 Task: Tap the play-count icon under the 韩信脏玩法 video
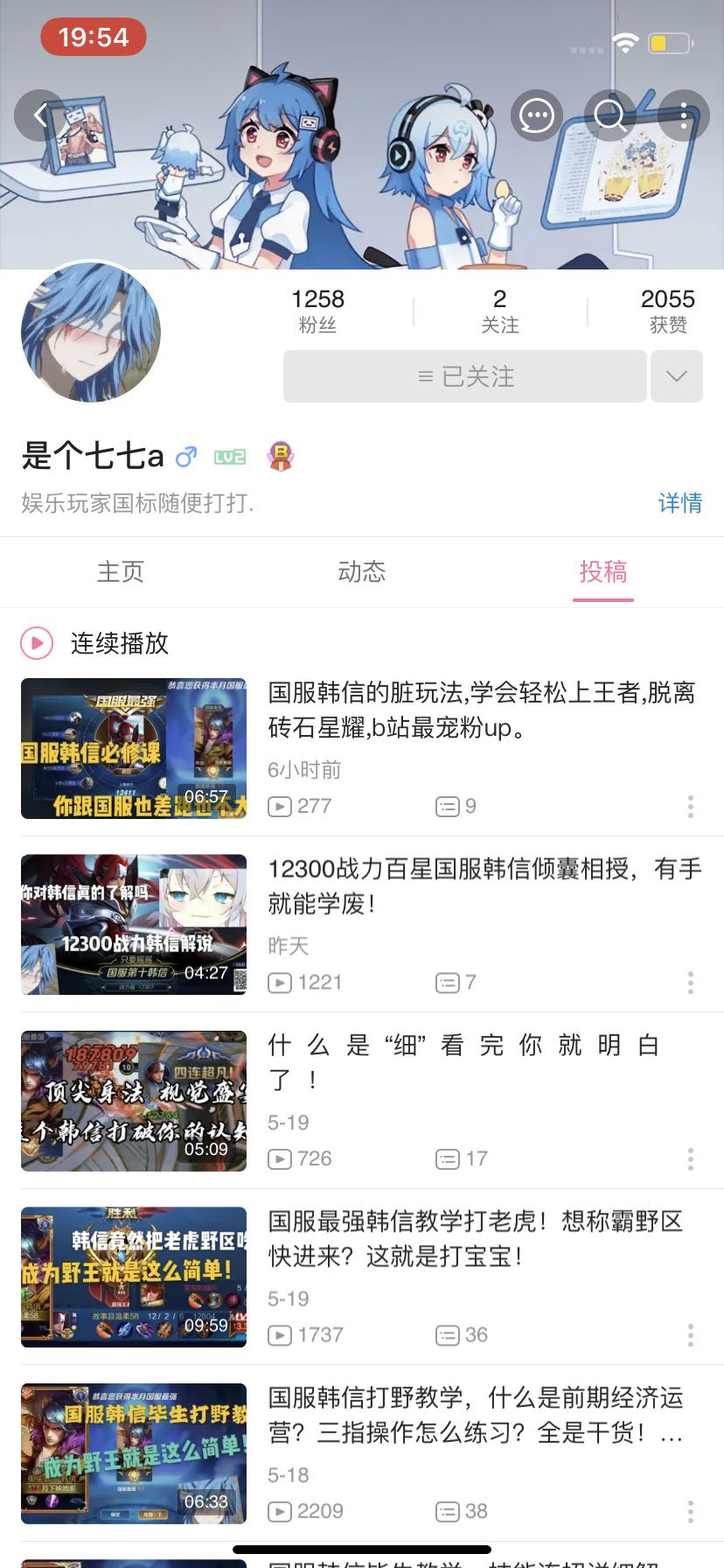pos(280,807)
